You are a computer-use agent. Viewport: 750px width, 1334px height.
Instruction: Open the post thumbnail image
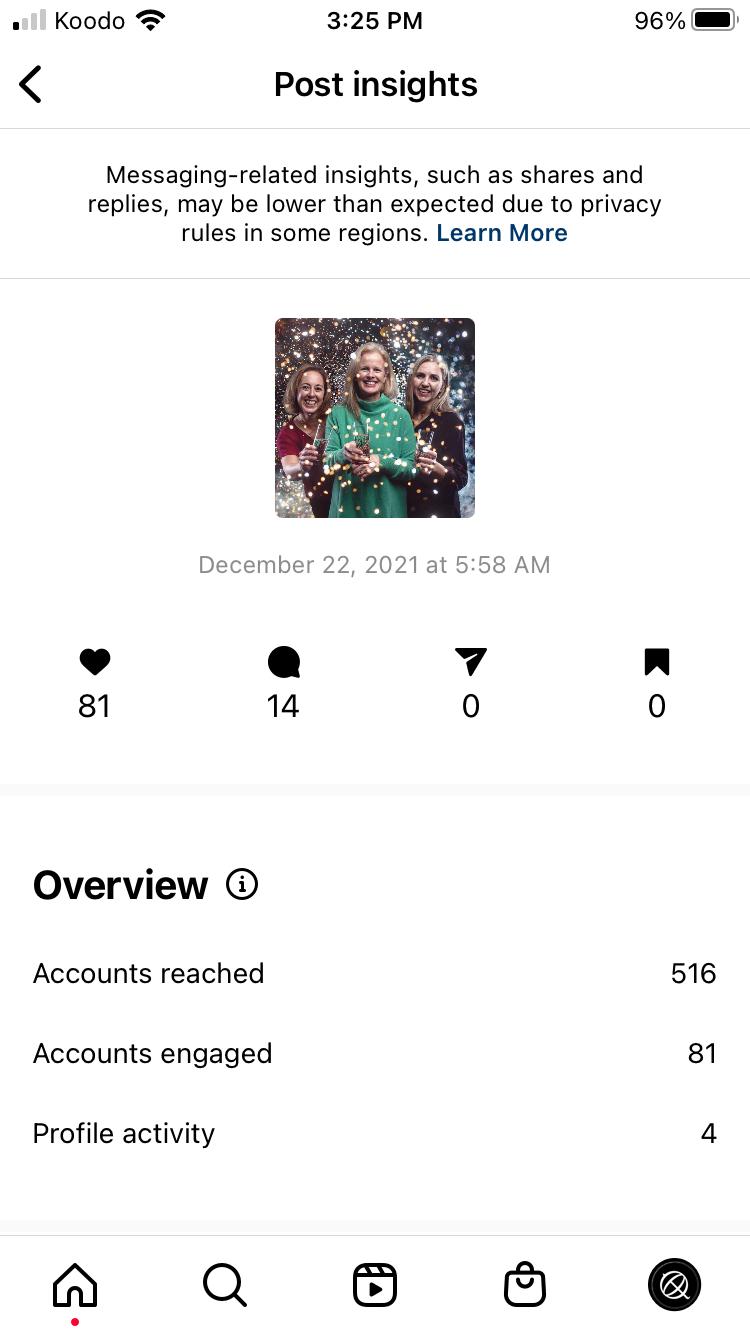[x=375, y=418]
